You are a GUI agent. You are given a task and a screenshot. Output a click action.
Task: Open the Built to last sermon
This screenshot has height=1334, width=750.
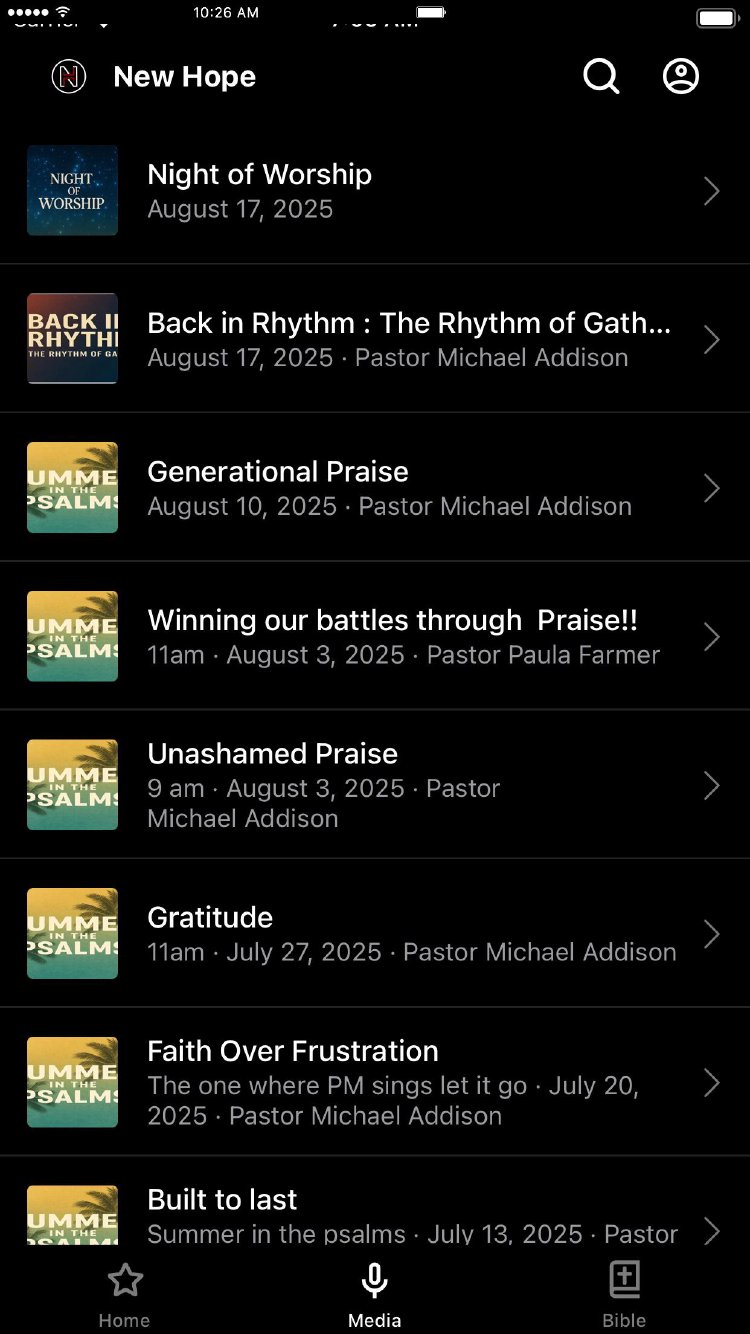(x=375, y=1215)
